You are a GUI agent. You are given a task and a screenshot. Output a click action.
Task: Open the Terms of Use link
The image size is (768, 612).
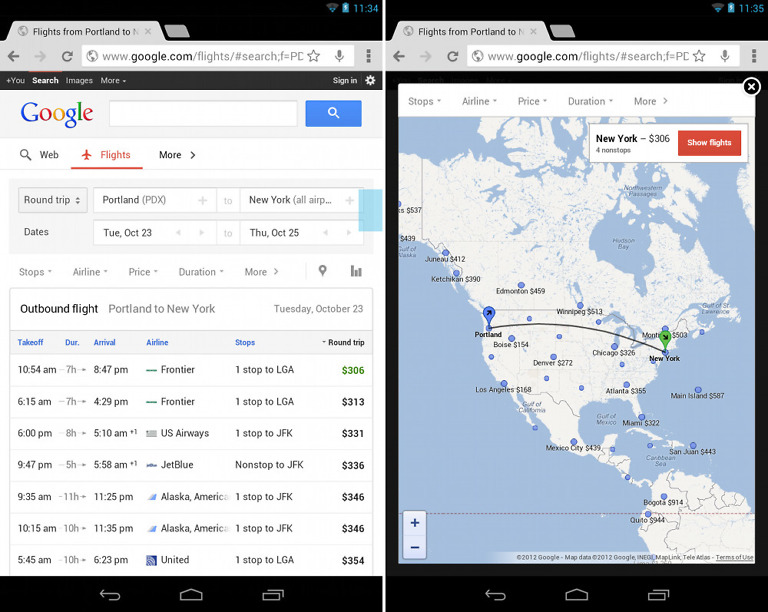(x=734, y=557)
